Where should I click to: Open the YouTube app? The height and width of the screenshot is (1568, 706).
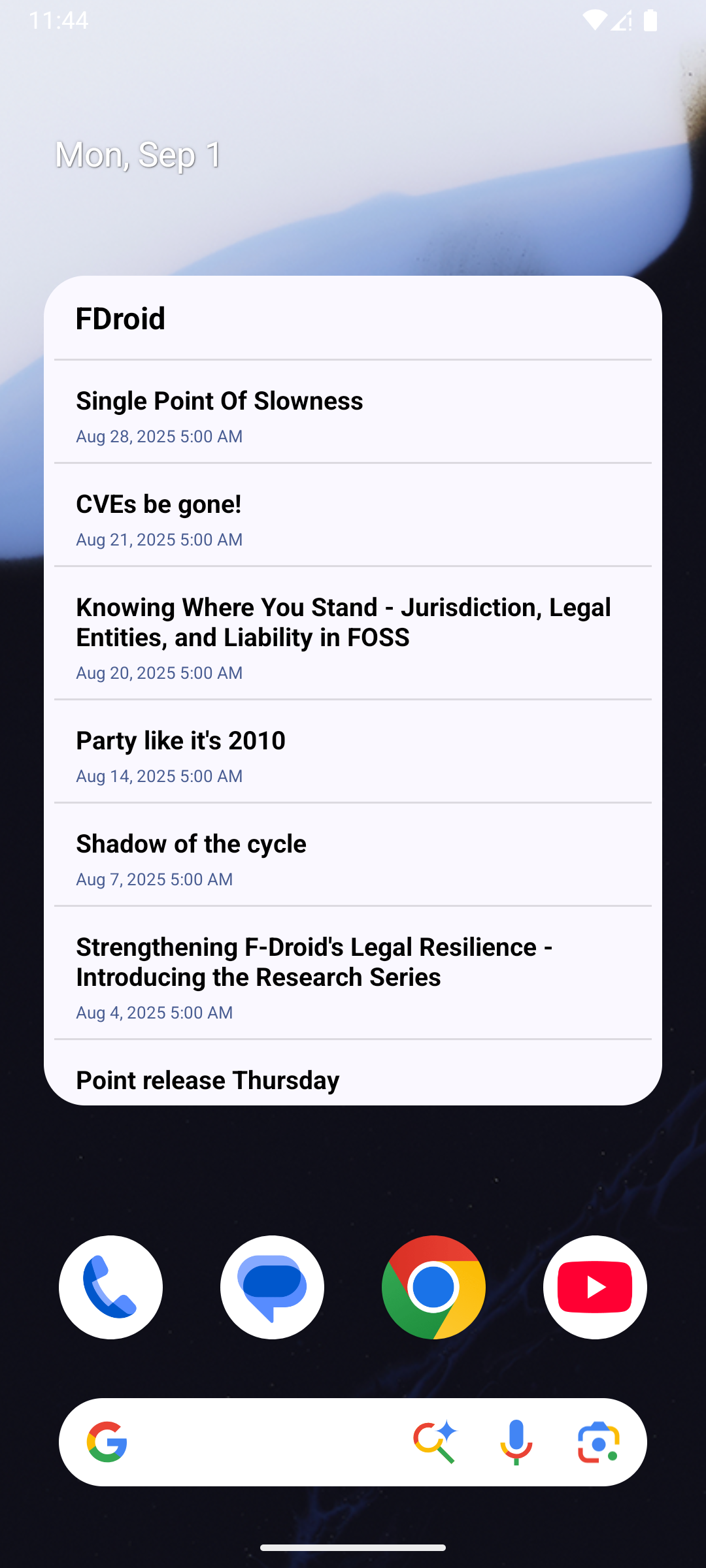coord(595,1287)
